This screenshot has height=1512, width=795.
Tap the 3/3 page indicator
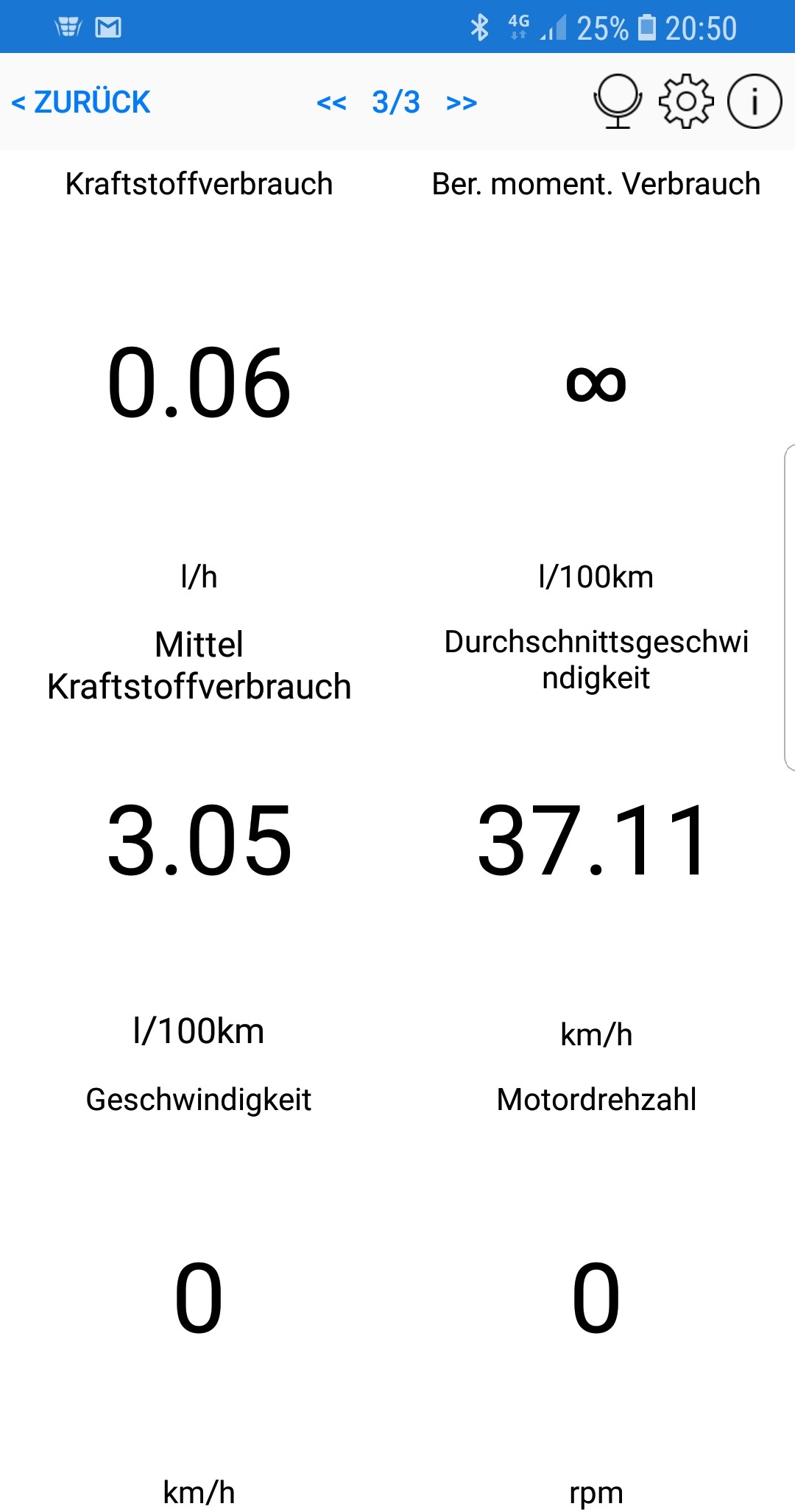point(396,102)
